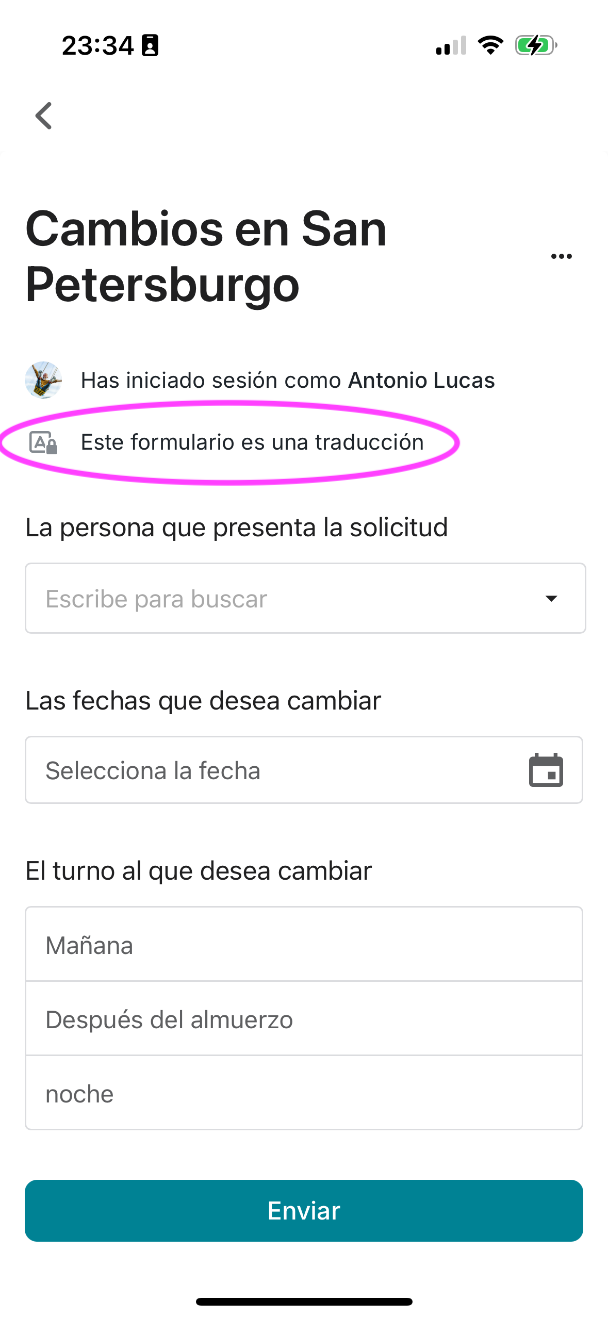
Task: Open the three-dot overflow menu
Action: [x=561, y=257]
